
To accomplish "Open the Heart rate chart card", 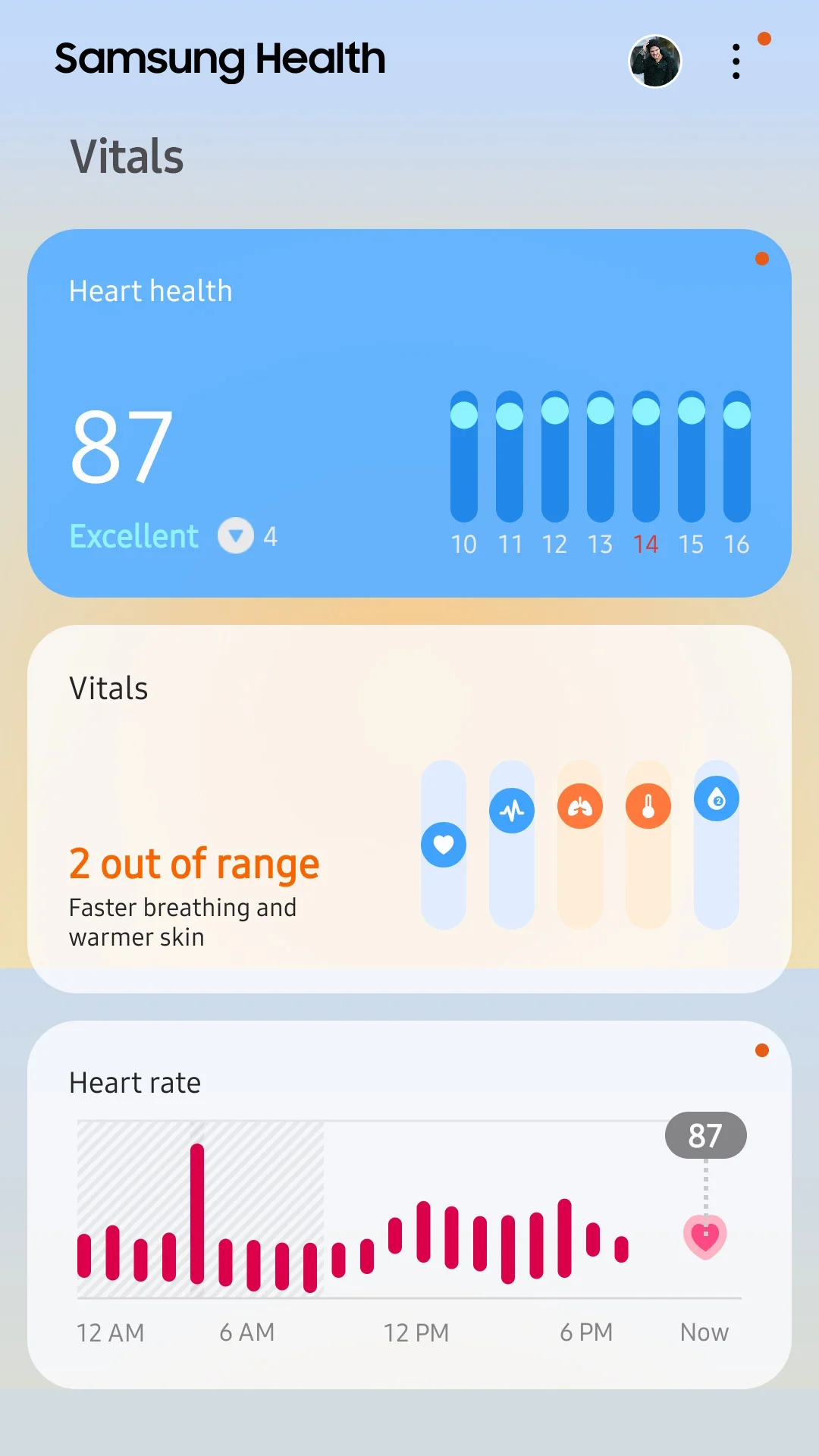I will click(x=409, y=1205).
